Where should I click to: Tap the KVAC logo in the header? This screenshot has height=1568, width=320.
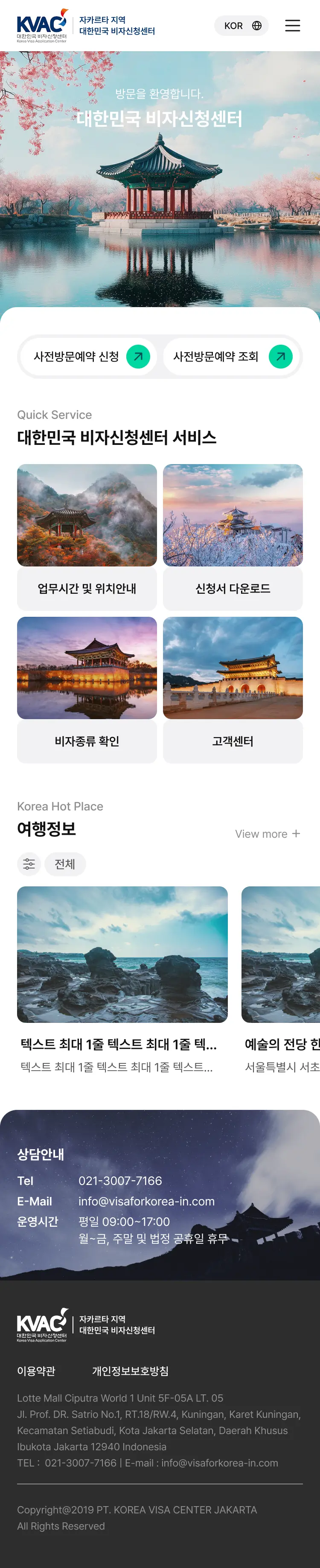[x=42, y=26]
